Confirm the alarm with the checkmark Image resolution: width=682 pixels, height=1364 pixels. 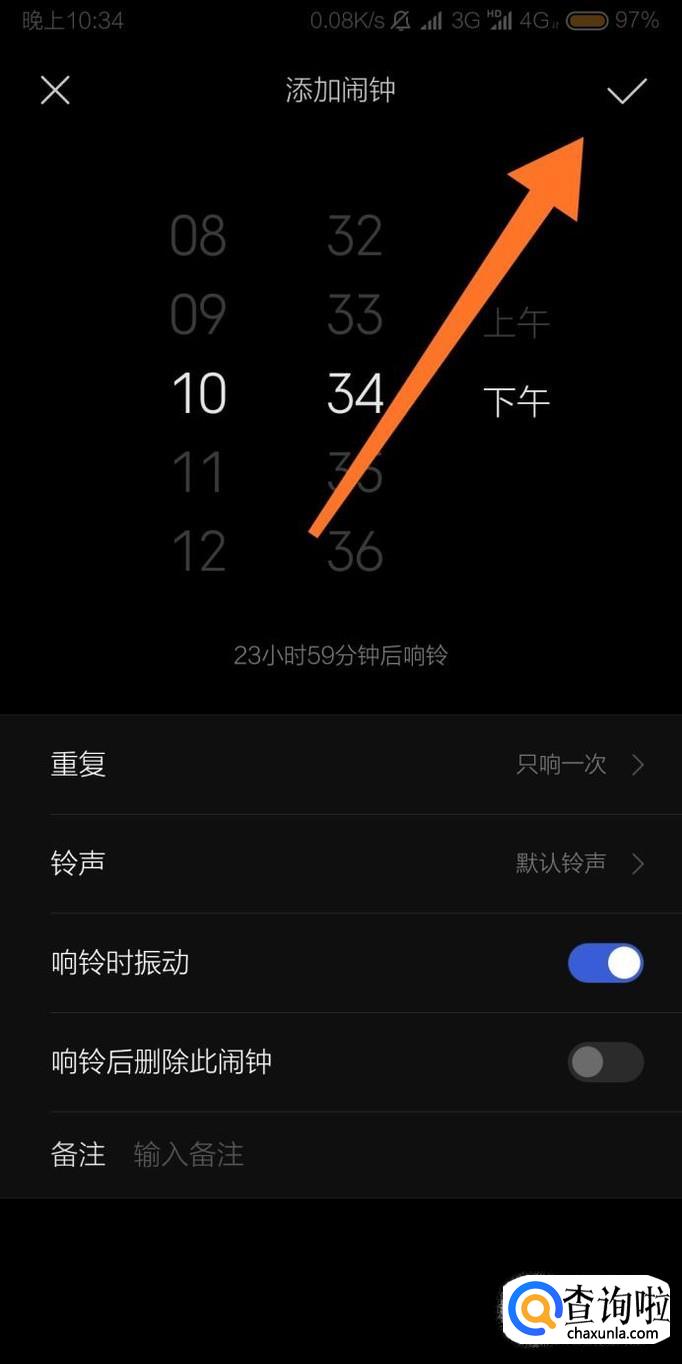[x=627, y=91]
